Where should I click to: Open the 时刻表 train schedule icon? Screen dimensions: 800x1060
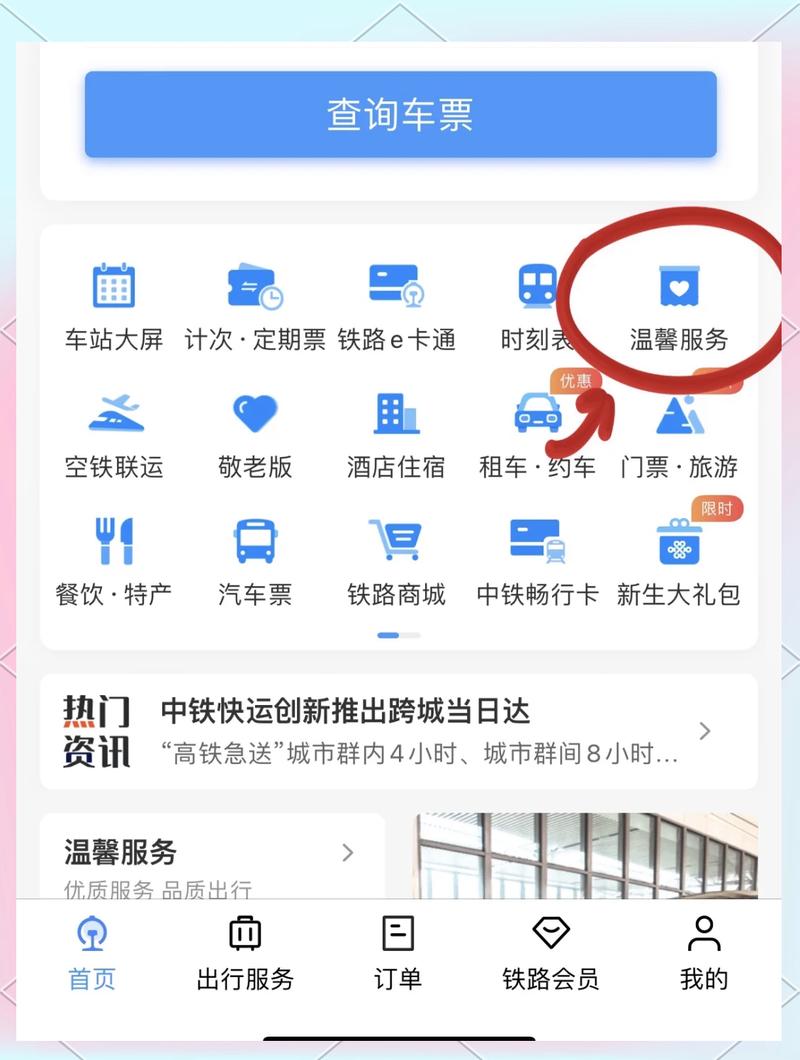(x=537, y=287)
